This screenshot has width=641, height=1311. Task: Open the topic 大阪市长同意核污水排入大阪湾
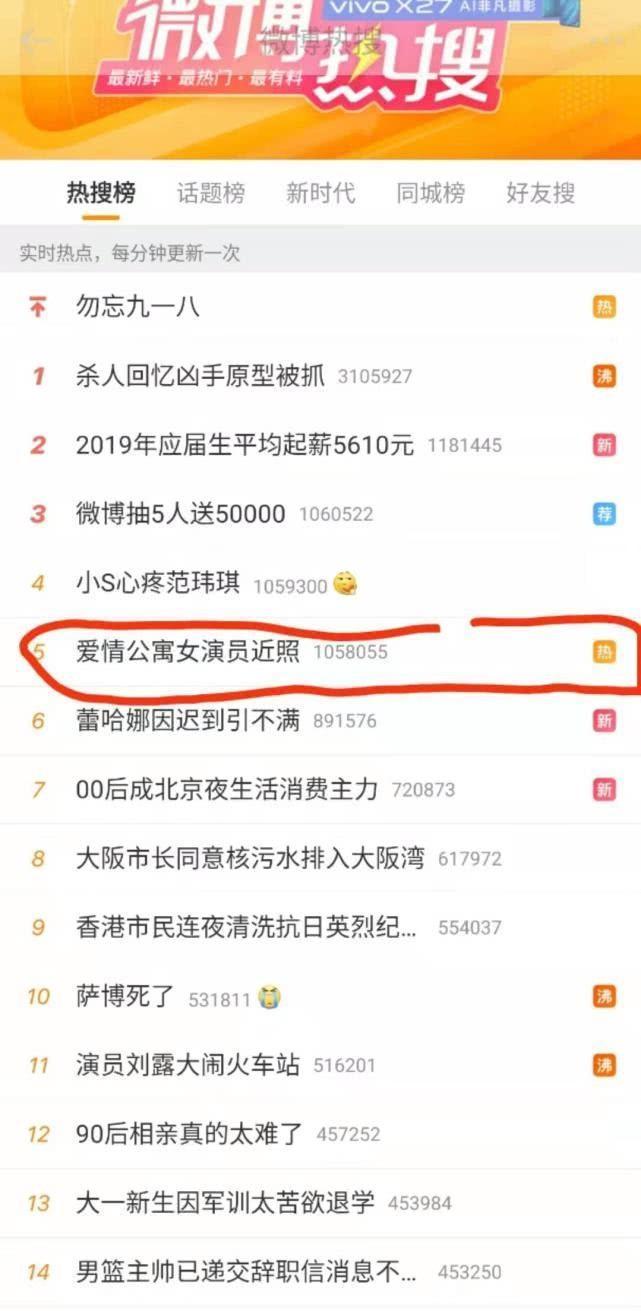point(250,858)
